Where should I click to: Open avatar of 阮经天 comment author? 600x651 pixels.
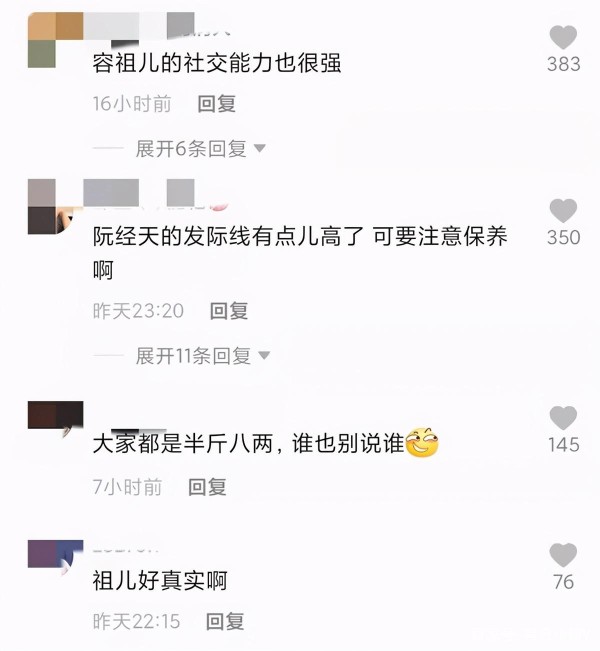pos(54,207)
